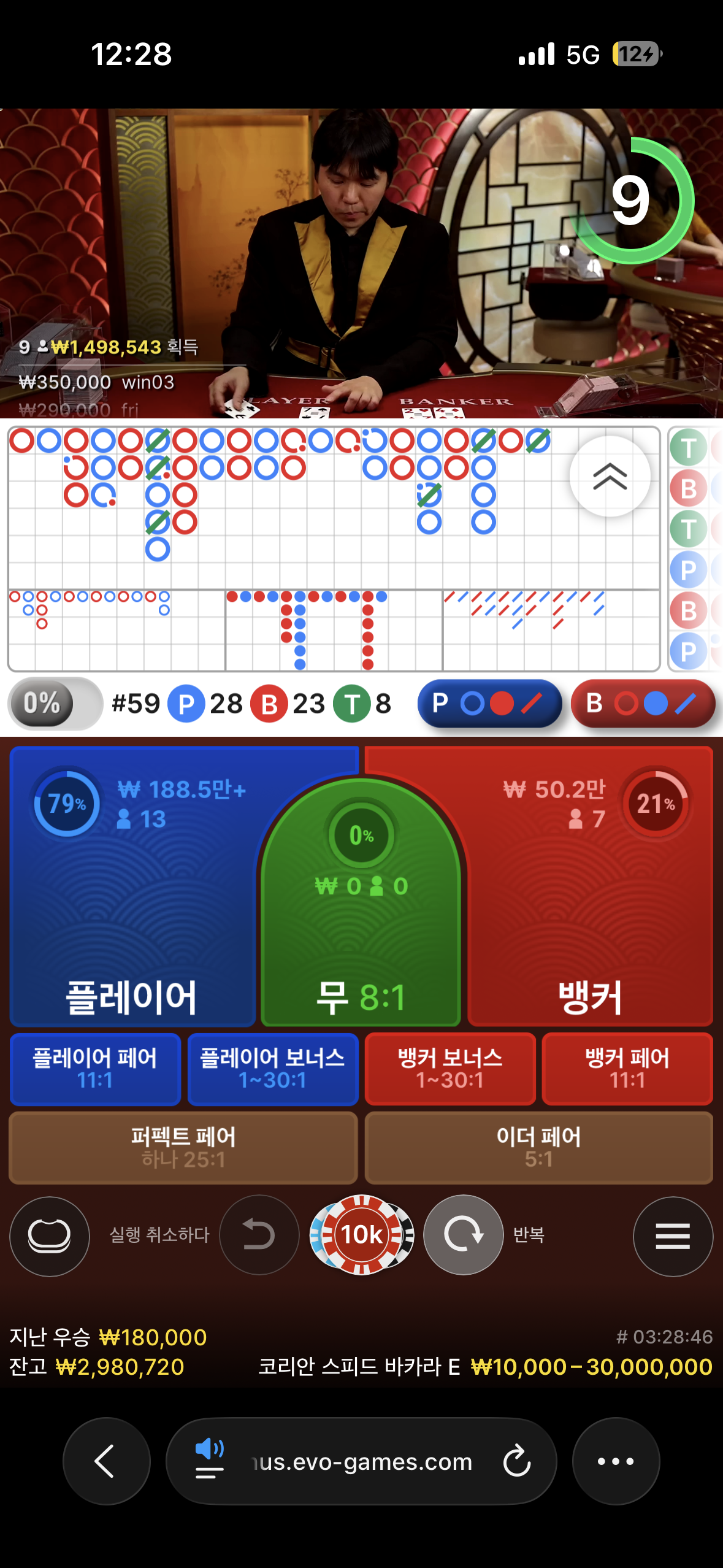The image size is (723, 1568).
Task: Show Player next-result prediction
Action: (x=489, y=703)
